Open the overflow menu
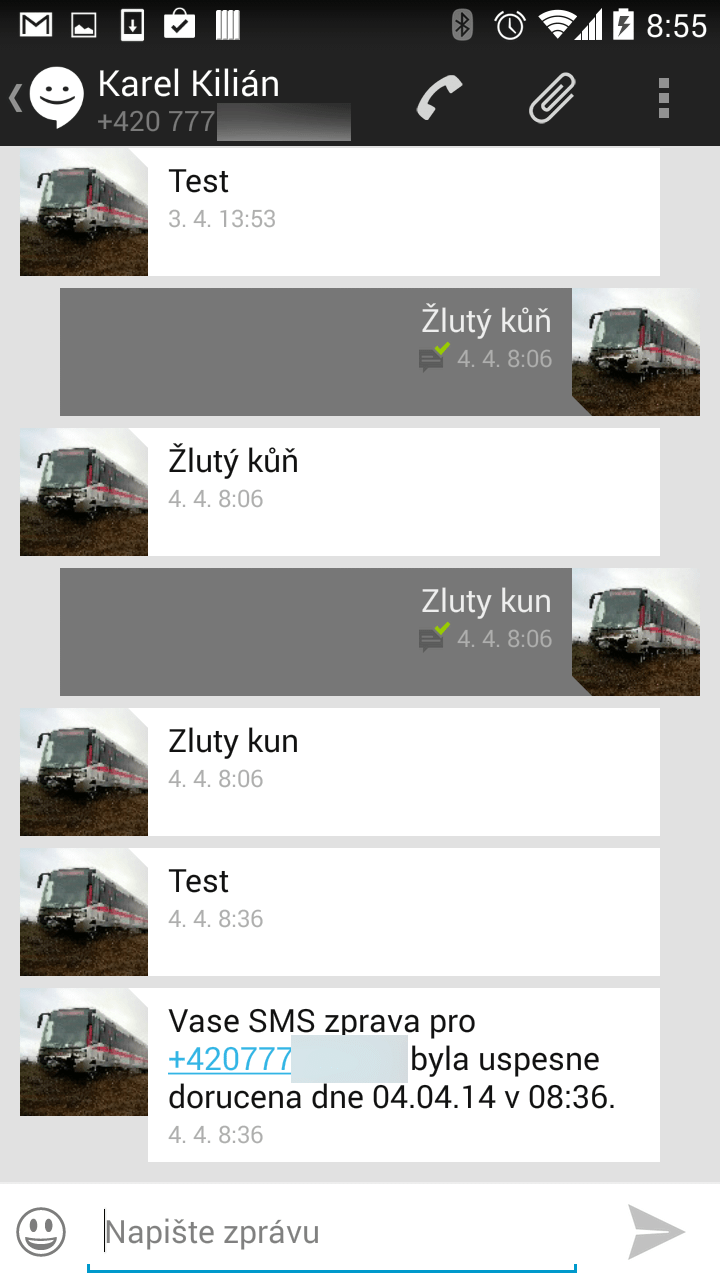This screenshot has width=720, height=1280. [x=663, y=98]
